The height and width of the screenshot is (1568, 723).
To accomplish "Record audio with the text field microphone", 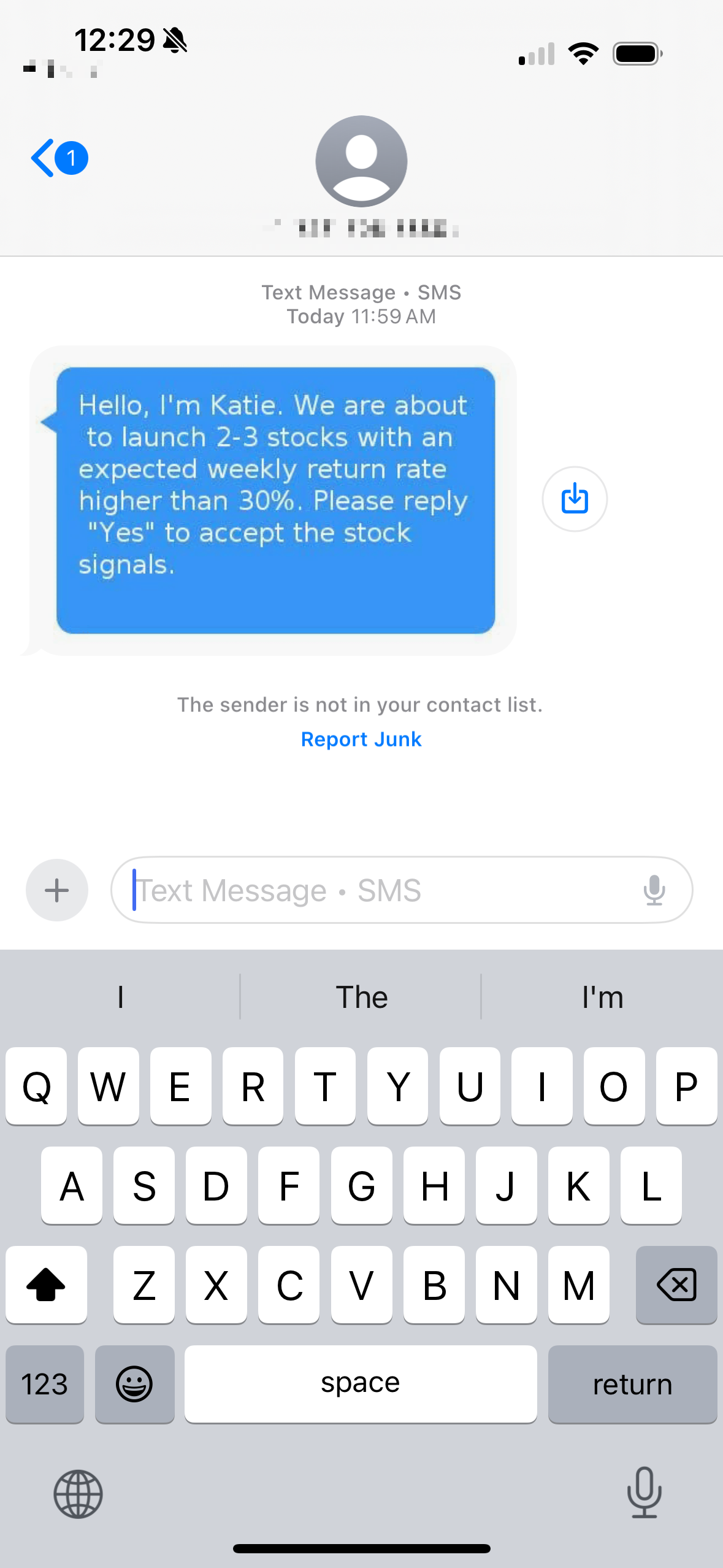I will pos(654,890).
